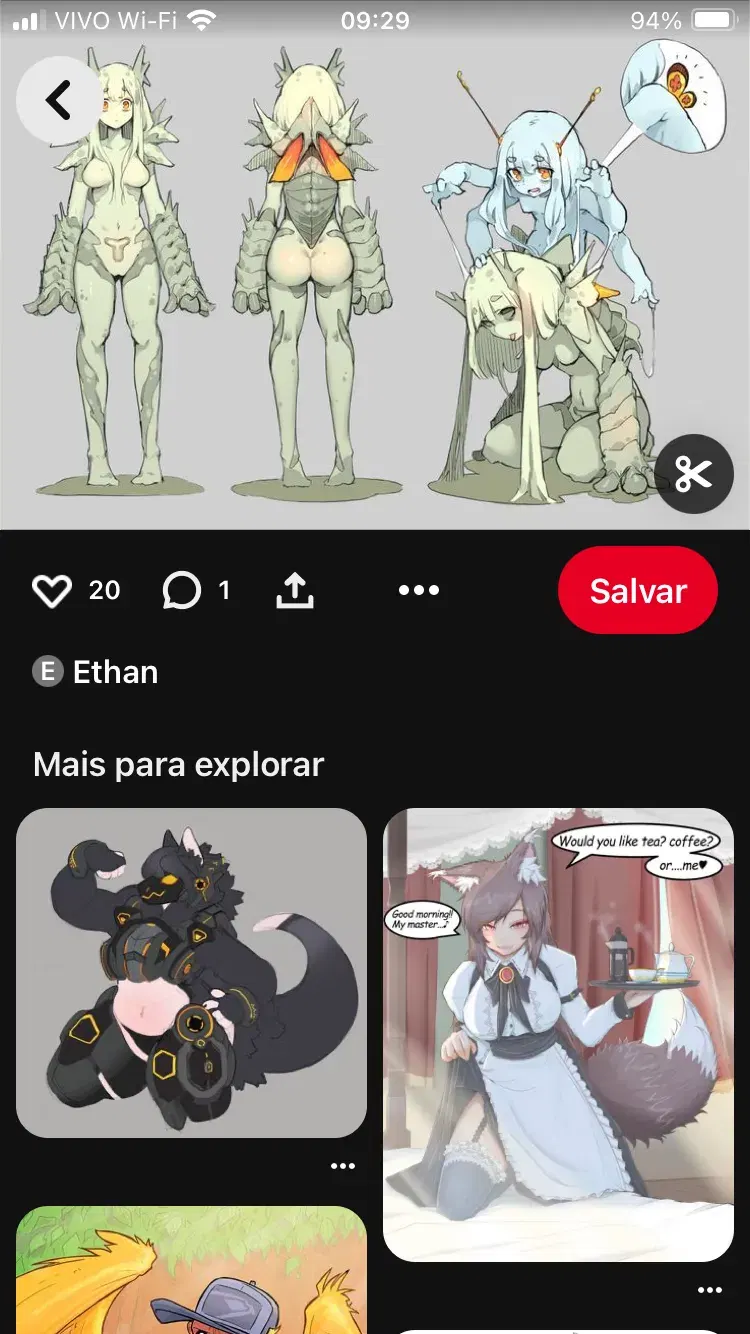Open the black armored creature pin
The width and height of the screenshot is (750, 1334).
pos(191,973)
